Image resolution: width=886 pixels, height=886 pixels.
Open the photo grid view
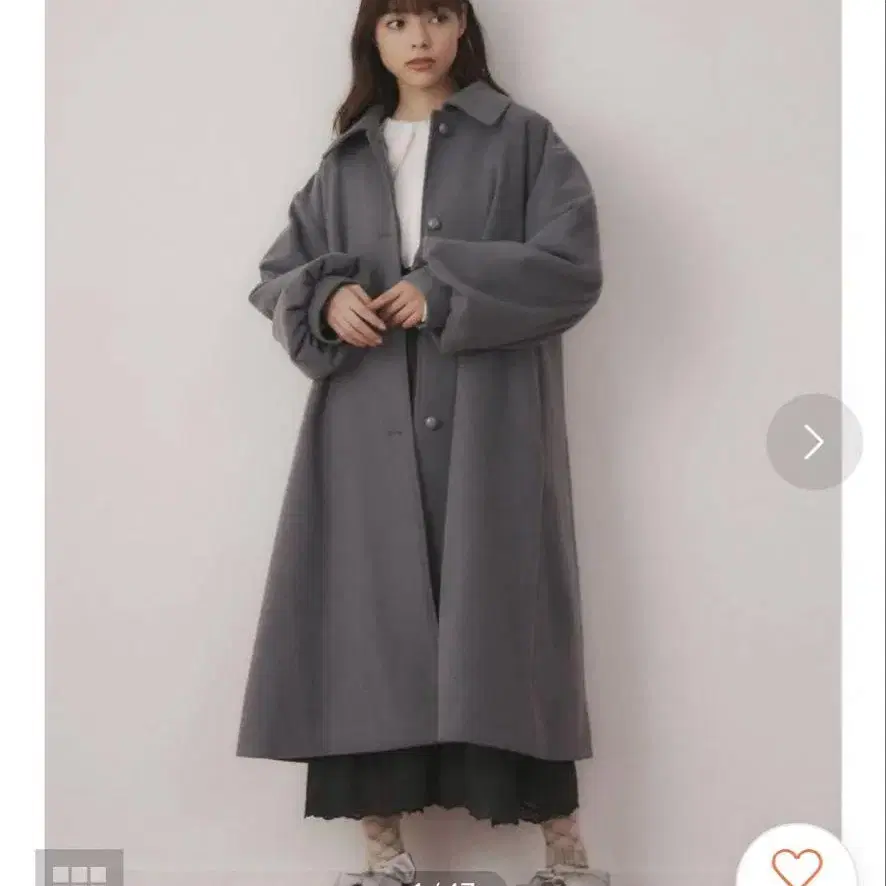coord(79,870)
